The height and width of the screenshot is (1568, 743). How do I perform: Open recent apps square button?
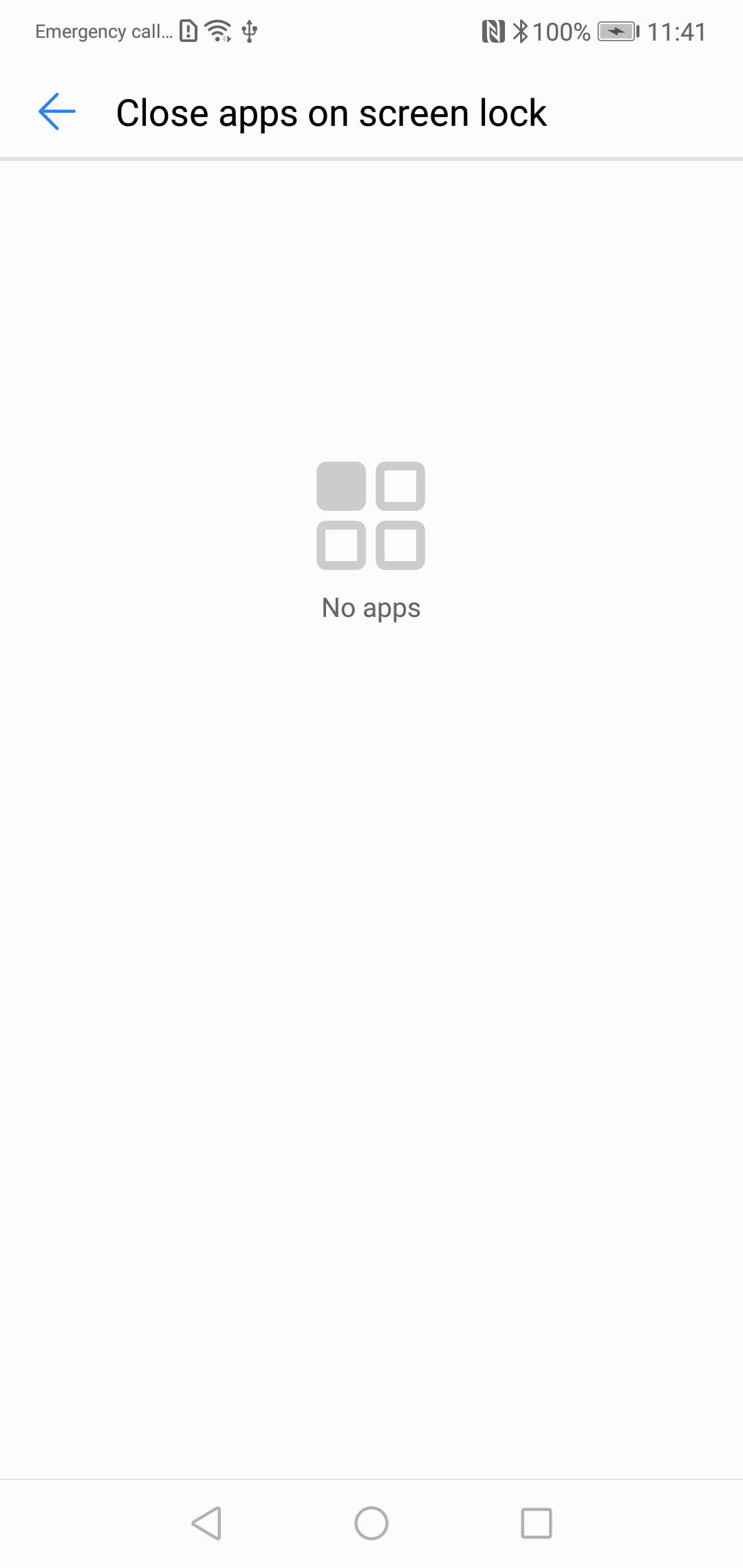tap(537, 1523)
